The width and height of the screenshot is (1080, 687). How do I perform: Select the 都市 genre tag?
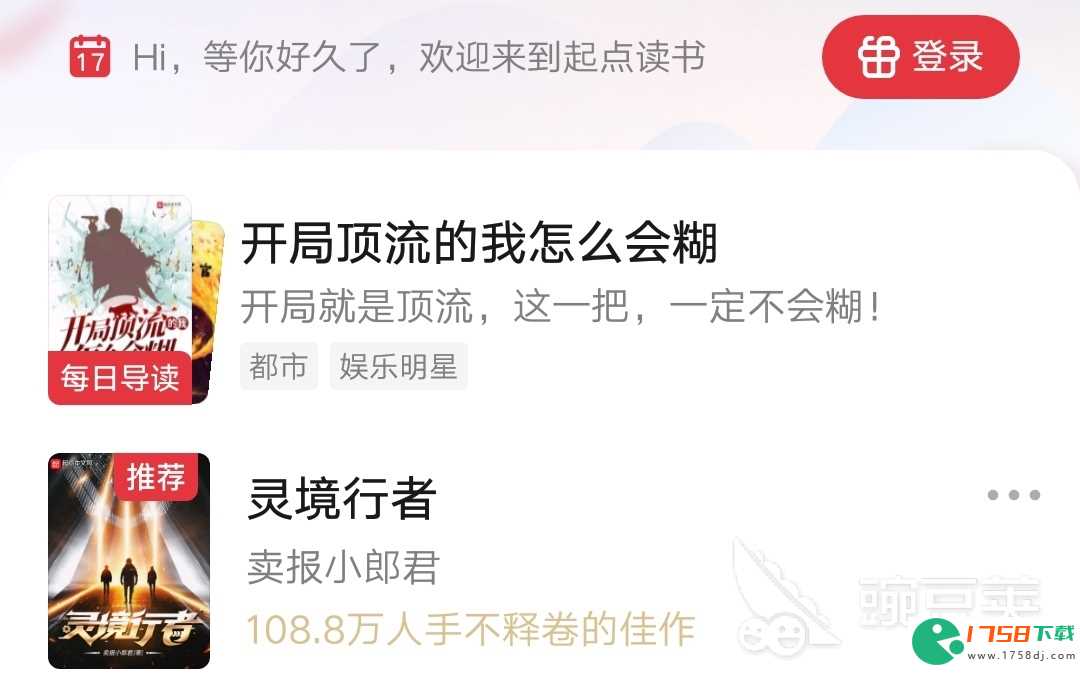(x=279, y=367)
